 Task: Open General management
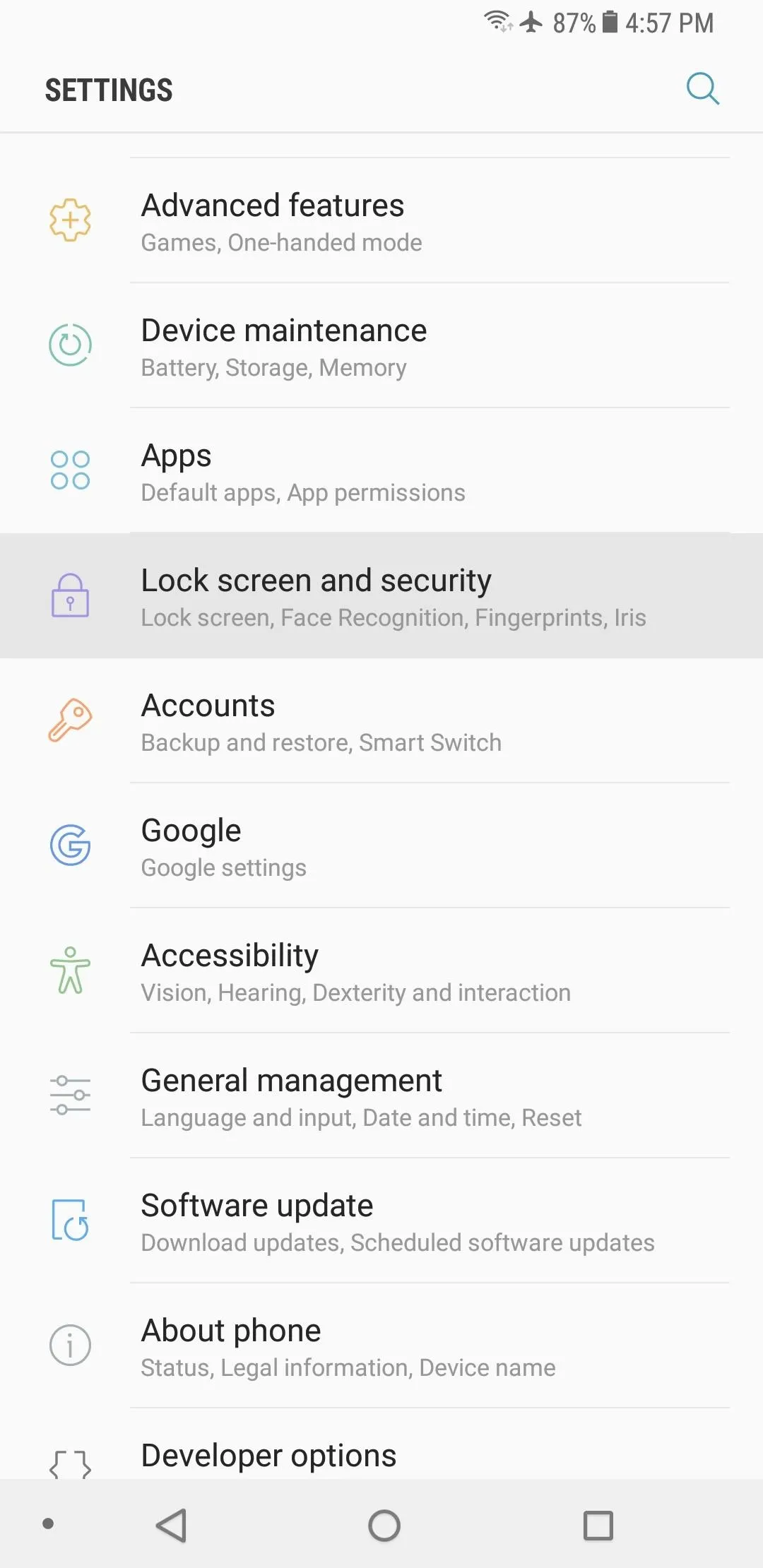(381, 1095)
